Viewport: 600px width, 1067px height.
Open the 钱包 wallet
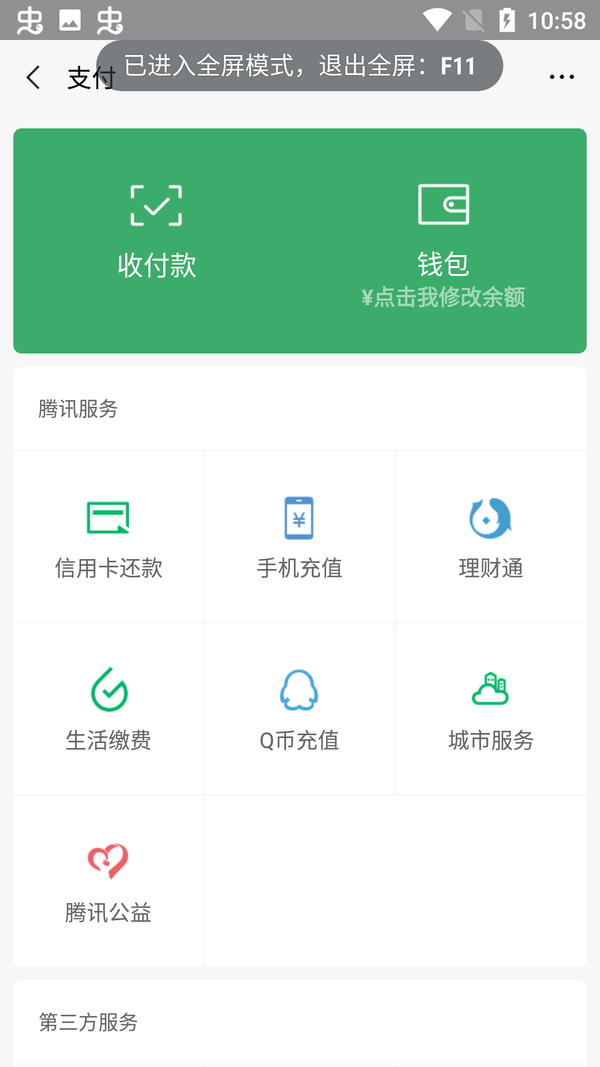[x=443, y=240]
